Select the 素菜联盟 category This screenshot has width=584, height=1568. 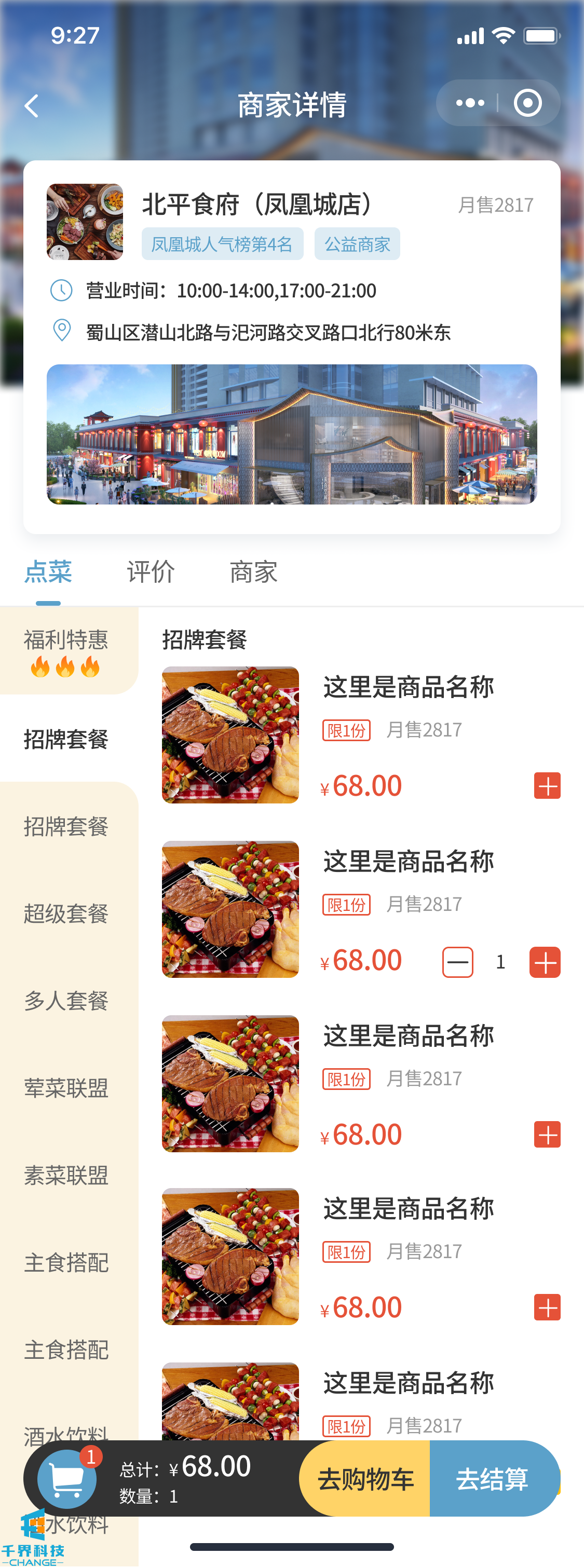pyautogui.click(x=66, y=1175)
